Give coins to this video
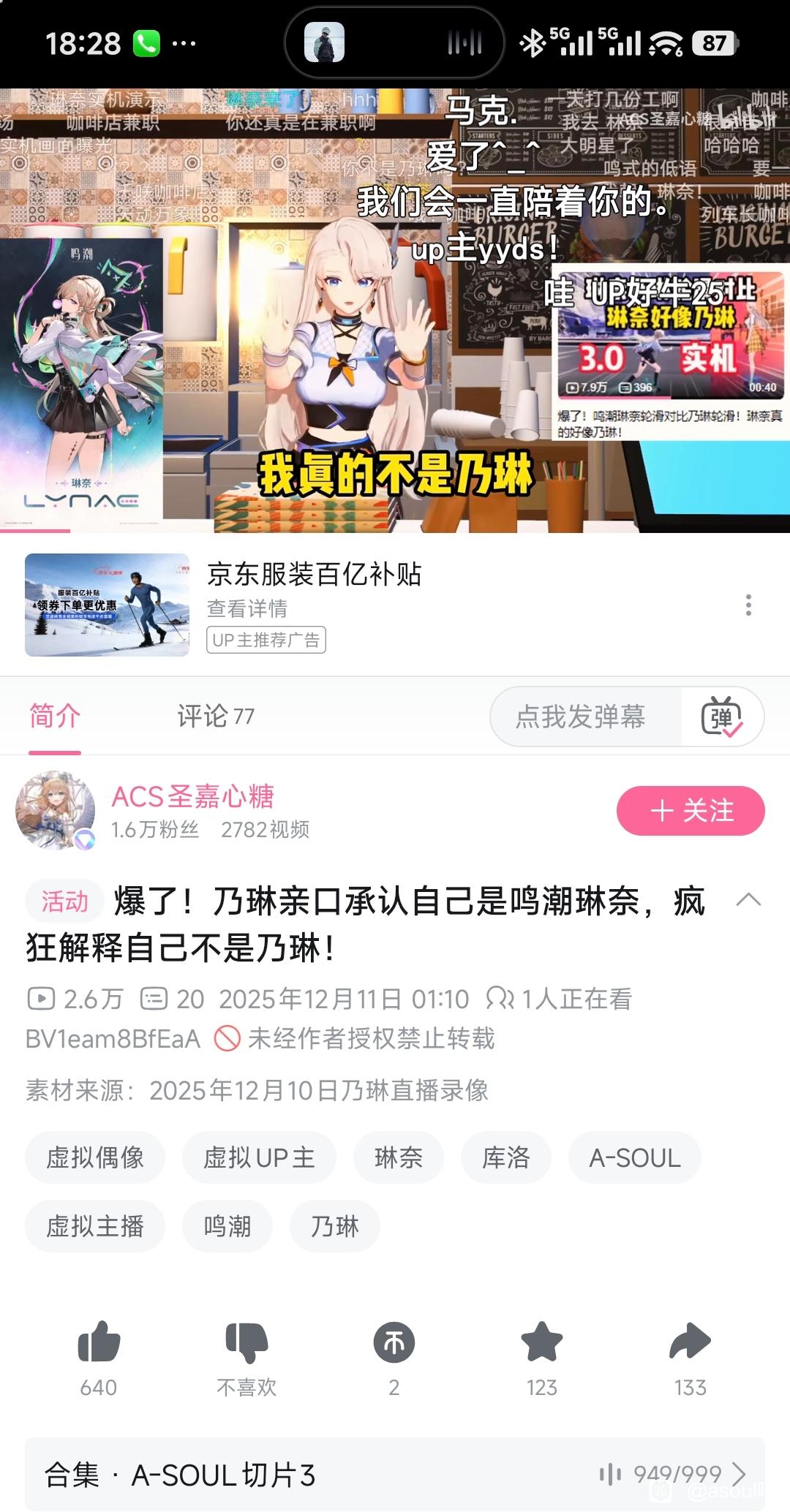Image resolution: width=790 pixels, height=1512 pixels. tap(394, 1343)
